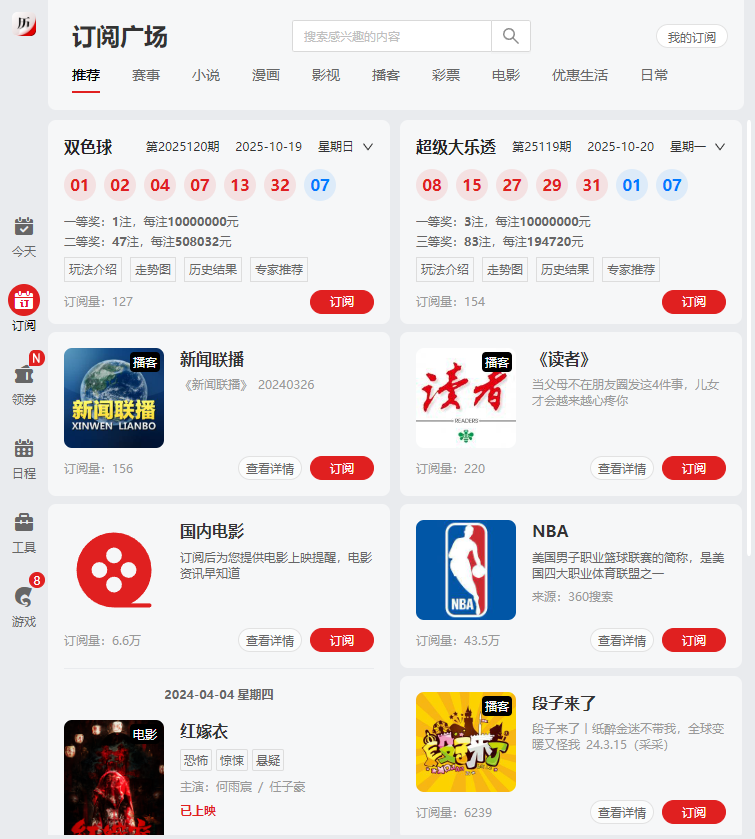Open 游戏 in the sidebar
Image resolution: width=755 pixels, height=839 pixels.
point(24,606)
